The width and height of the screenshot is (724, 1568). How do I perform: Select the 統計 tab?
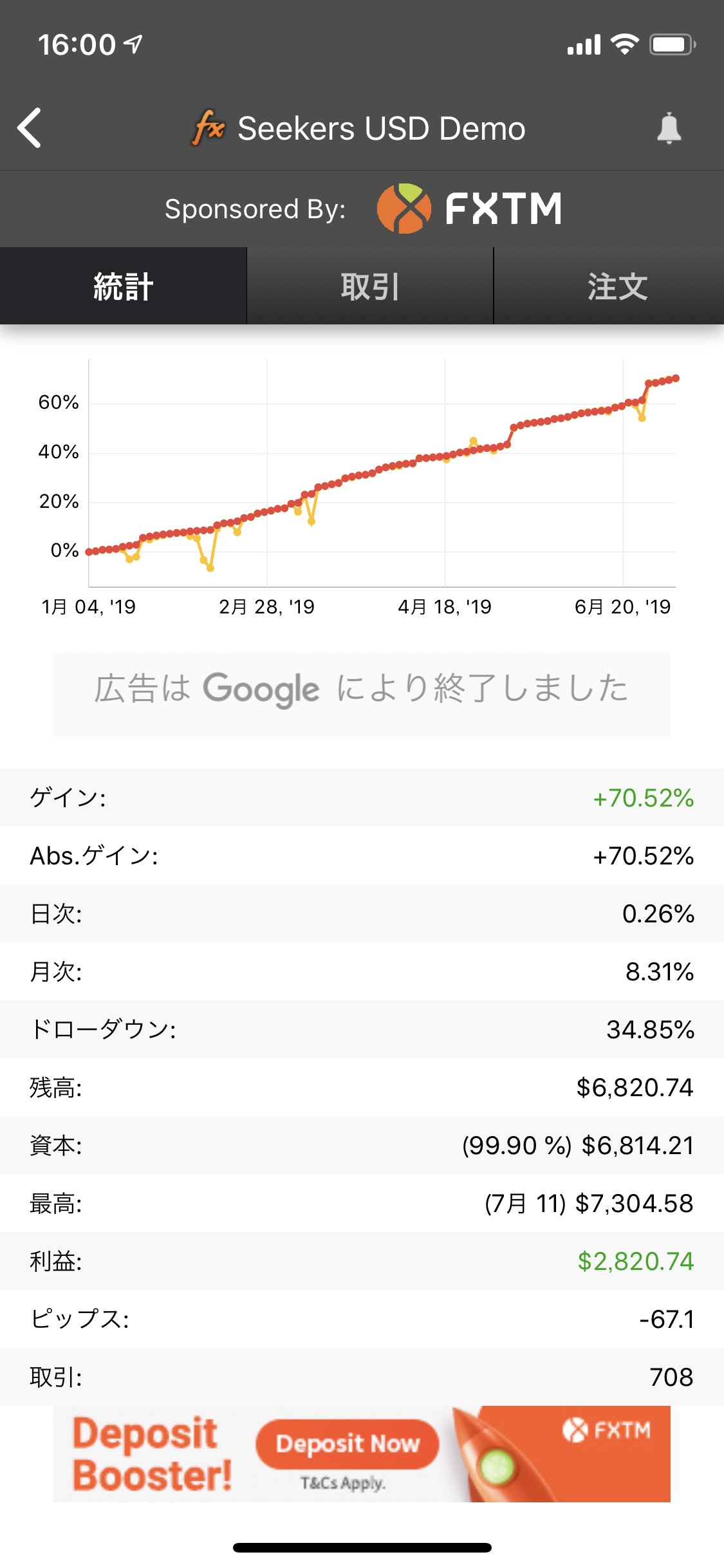pyautogui.click(x=123, y=286)
